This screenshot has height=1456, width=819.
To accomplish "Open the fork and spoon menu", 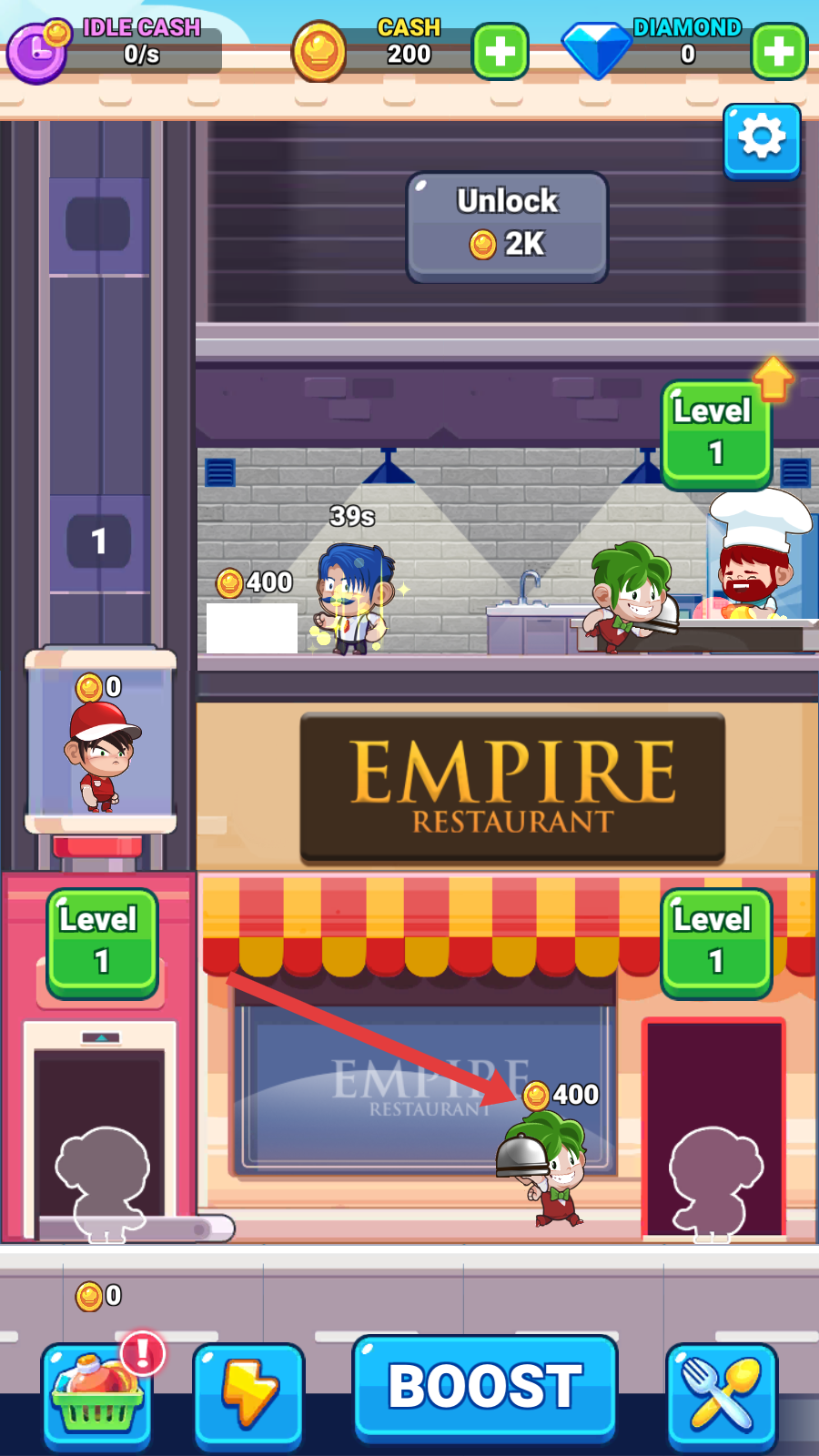I will coord(723,1395).
